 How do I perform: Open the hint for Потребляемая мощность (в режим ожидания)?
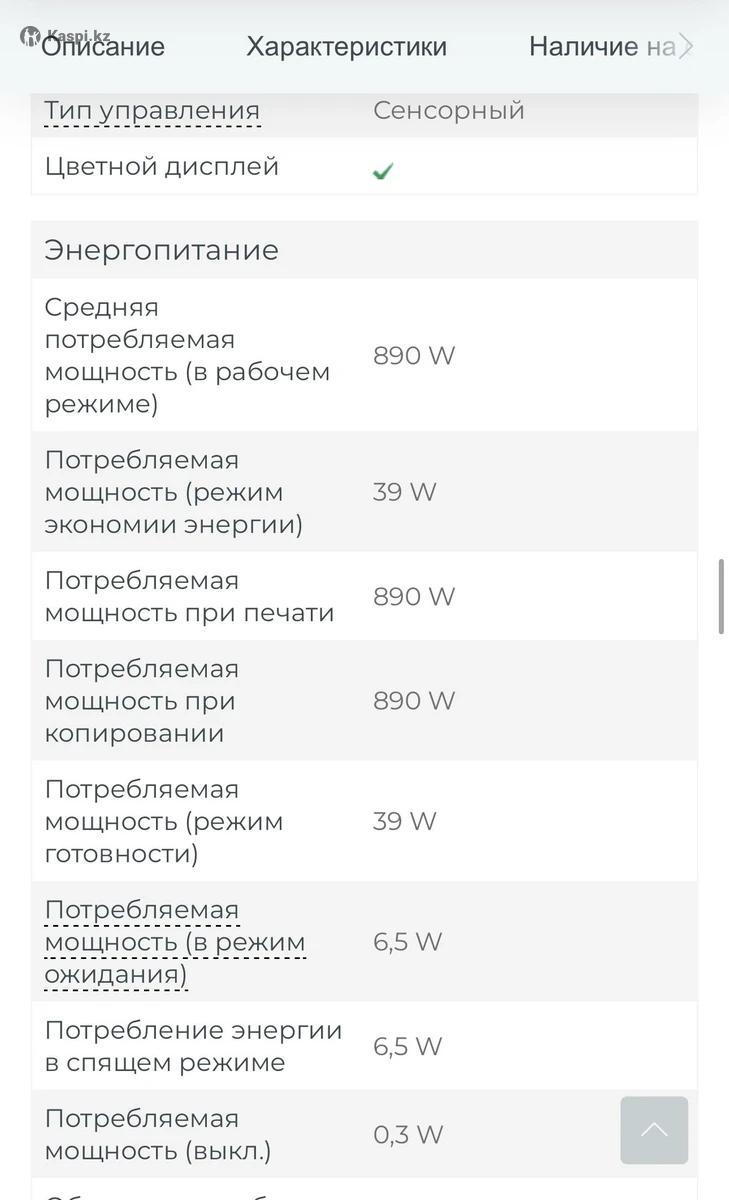[x=175, y=942]
